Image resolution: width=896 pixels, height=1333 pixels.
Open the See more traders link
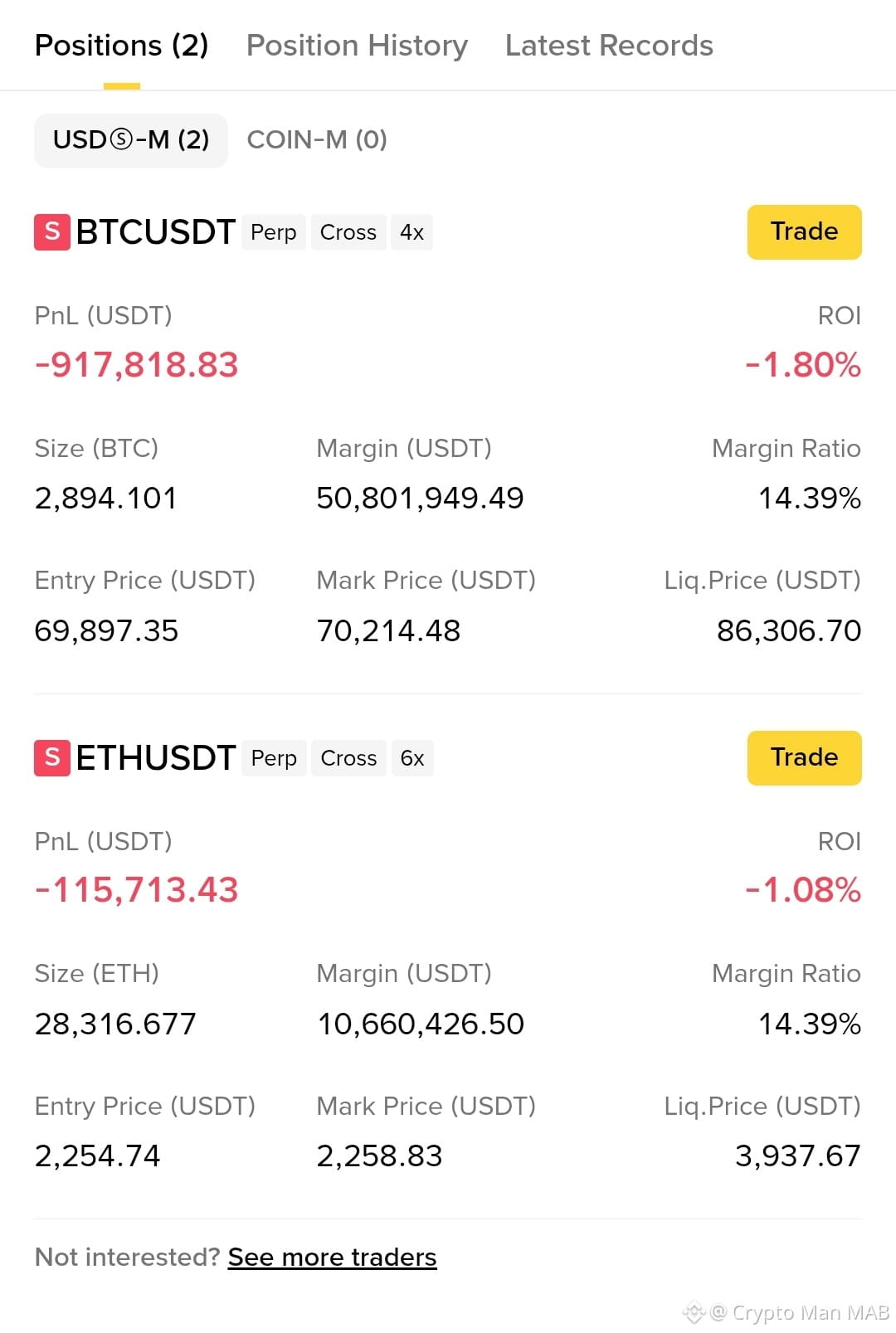coord(332,1258)
